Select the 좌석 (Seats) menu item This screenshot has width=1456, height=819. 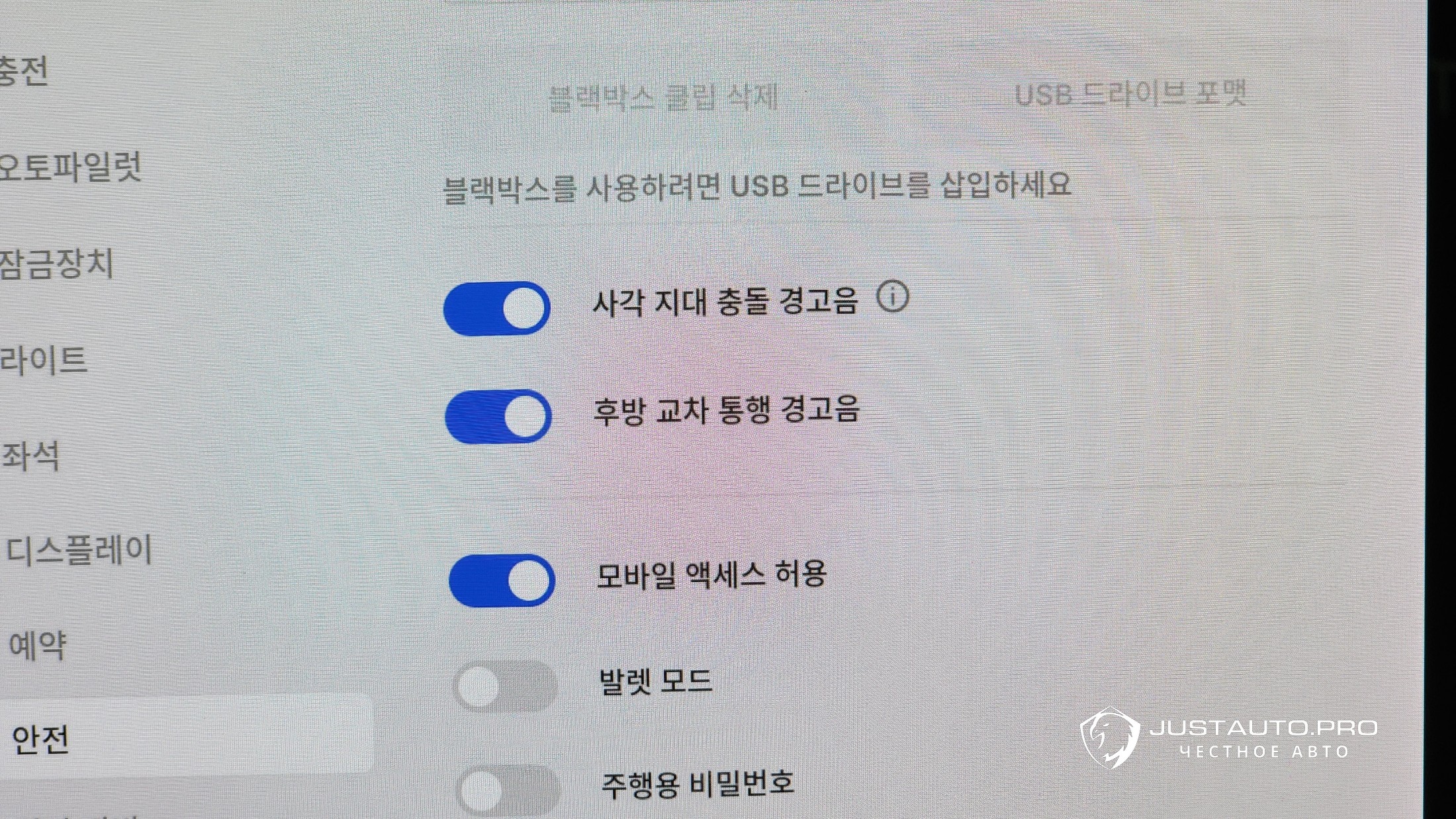point(30,456)
